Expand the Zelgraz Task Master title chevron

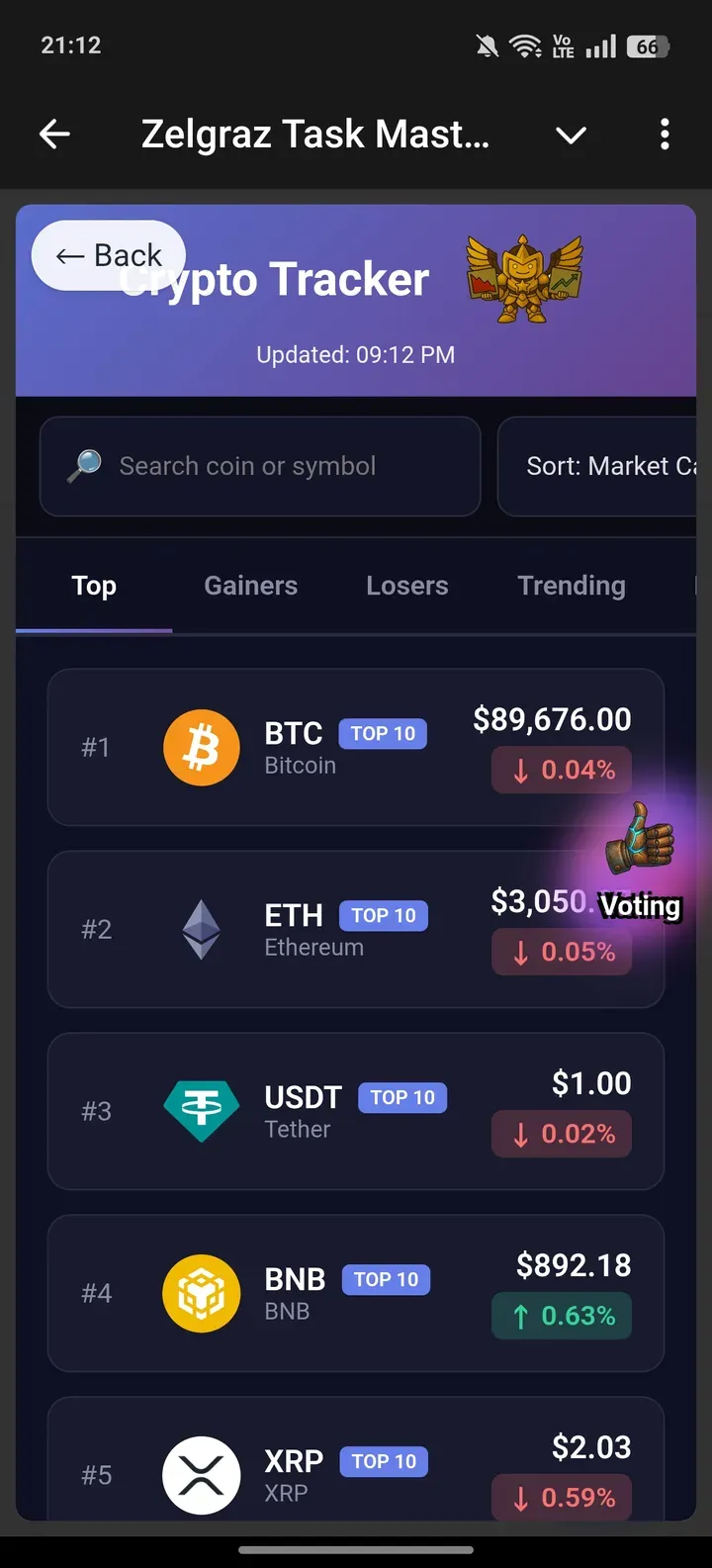click(571, 135)
